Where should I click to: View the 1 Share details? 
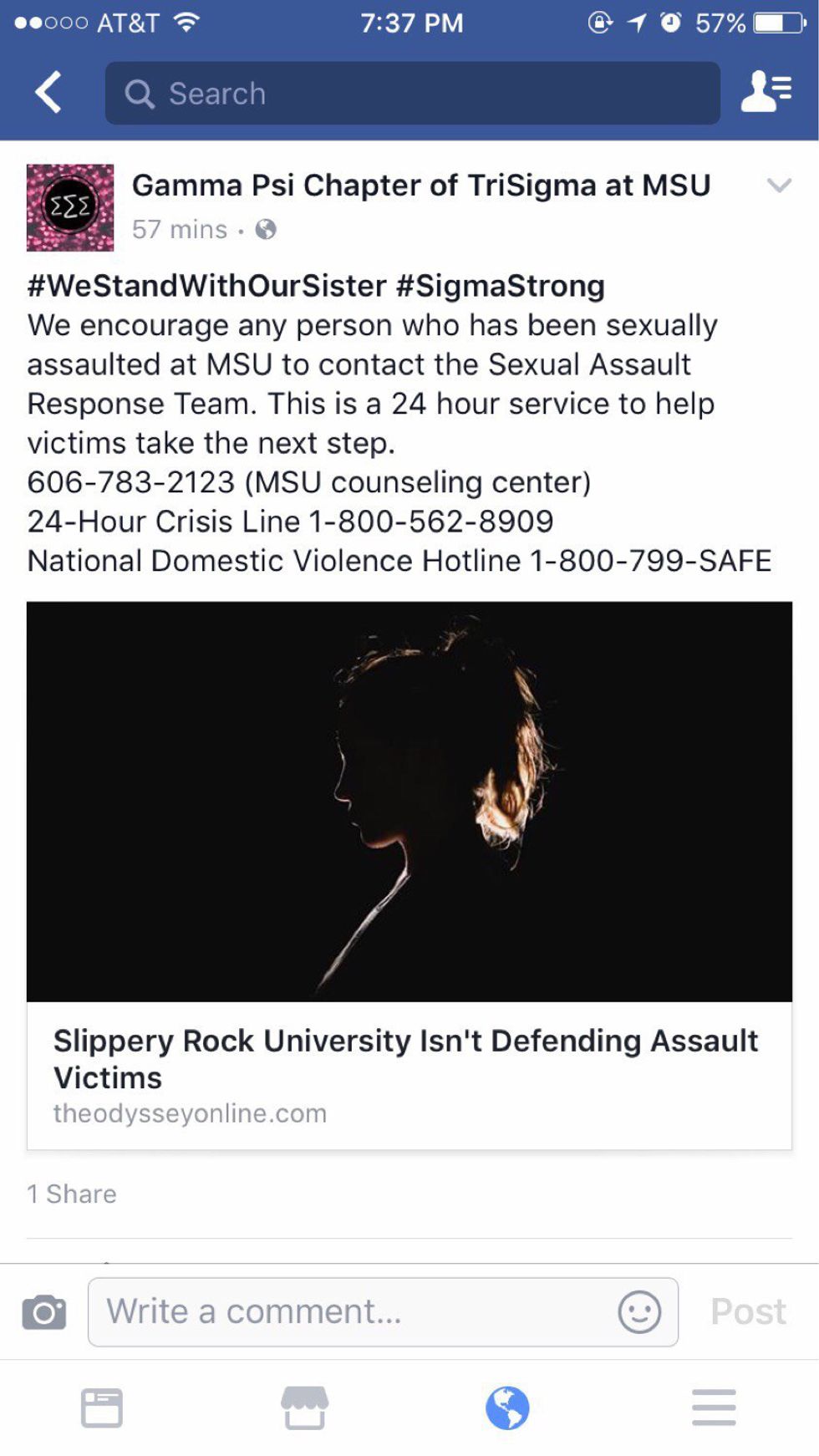(72, 1194)
